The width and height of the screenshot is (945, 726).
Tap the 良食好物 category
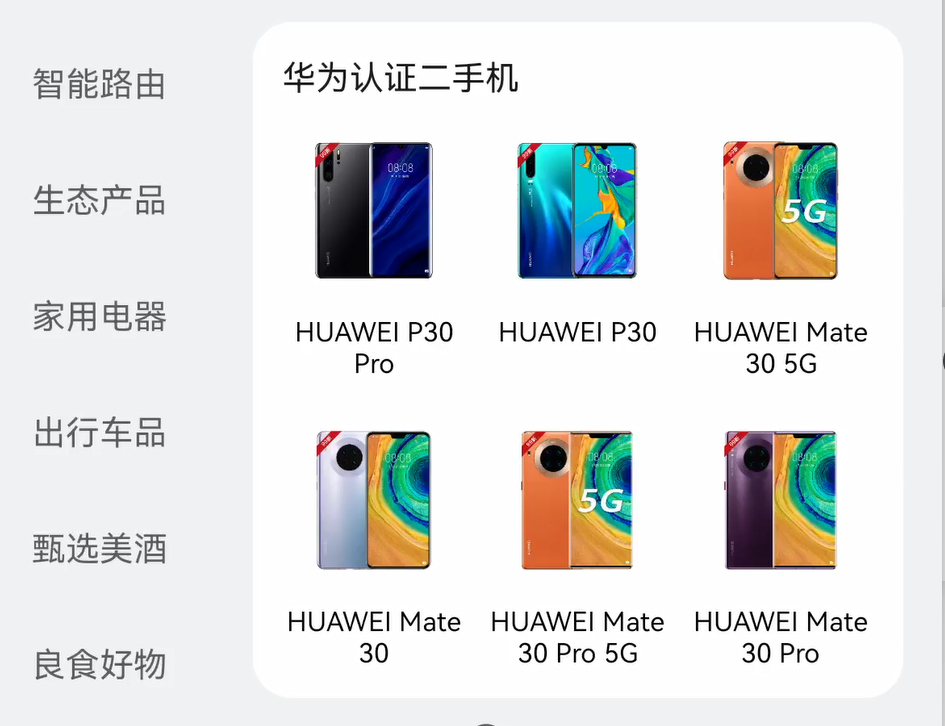[x=99, y=665]
